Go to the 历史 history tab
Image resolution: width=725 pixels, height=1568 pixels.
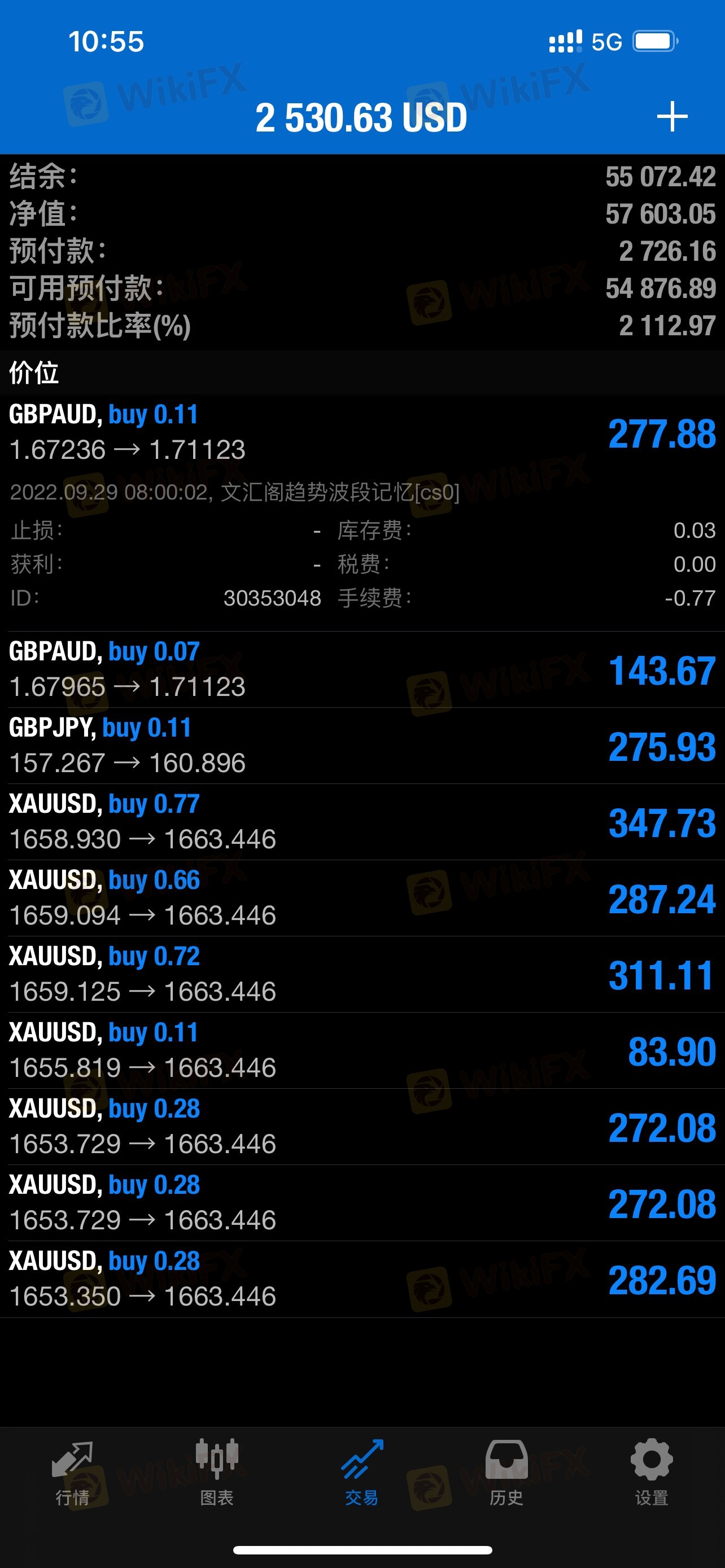pyautogui.click(x=506, y=1472)
